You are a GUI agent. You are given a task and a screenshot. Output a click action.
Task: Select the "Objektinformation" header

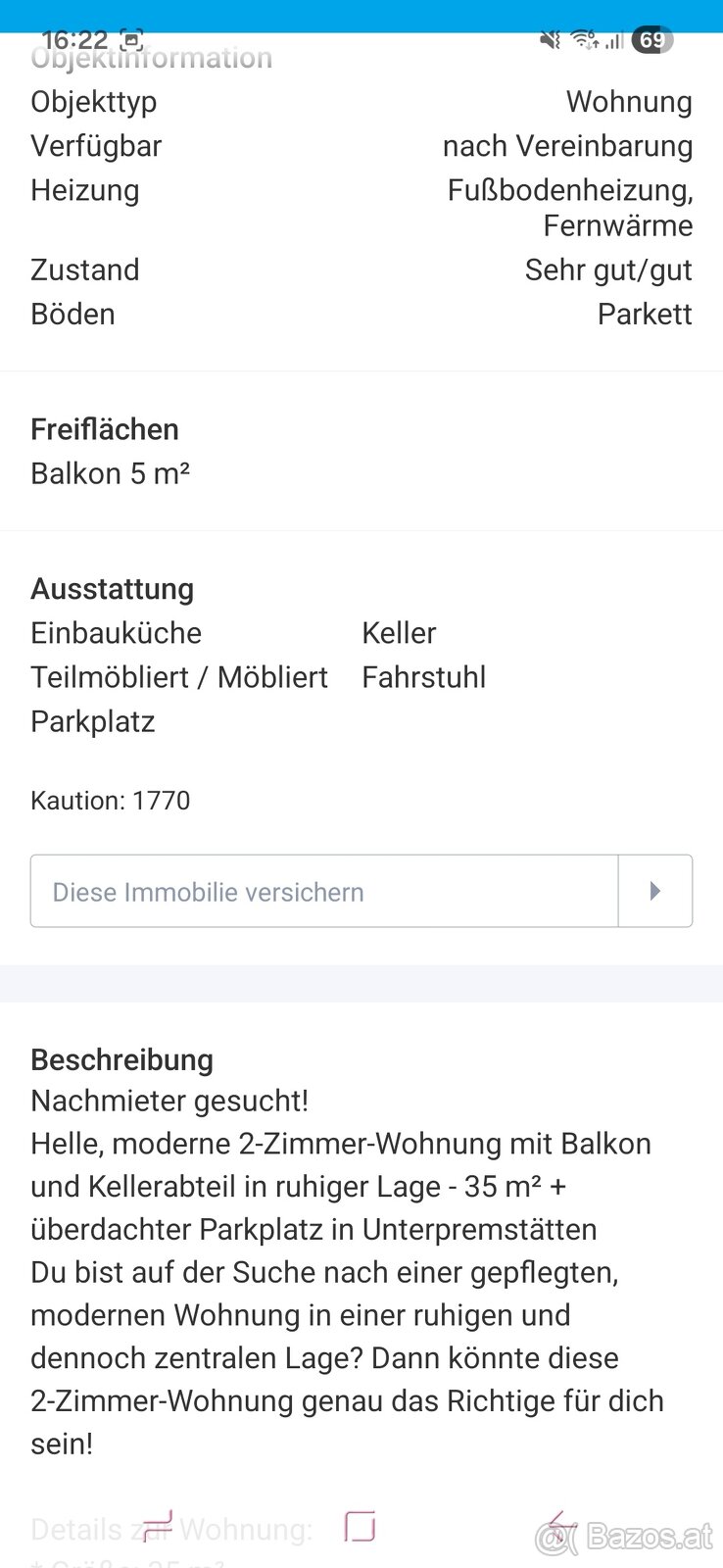point(151,58)
